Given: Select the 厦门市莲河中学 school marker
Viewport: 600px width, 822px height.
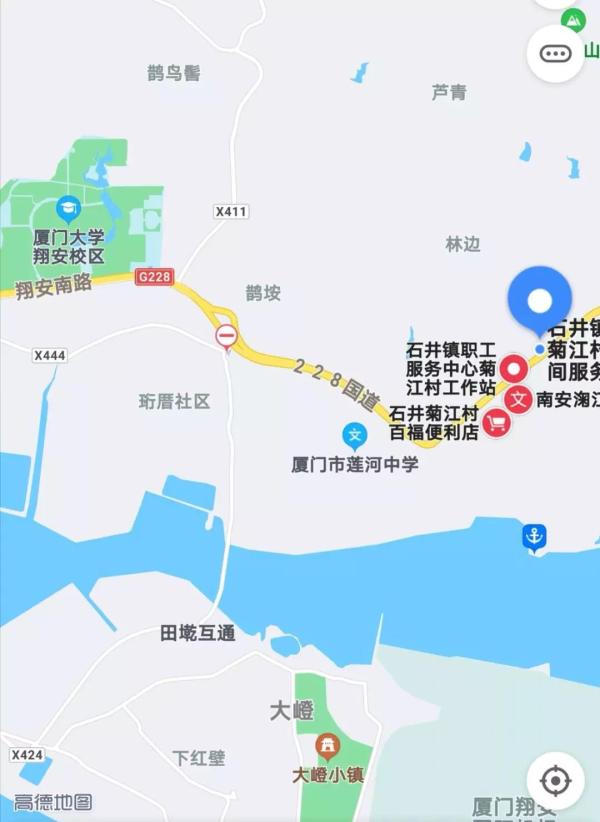Looking at the screenshot, I should coord(354,436).
